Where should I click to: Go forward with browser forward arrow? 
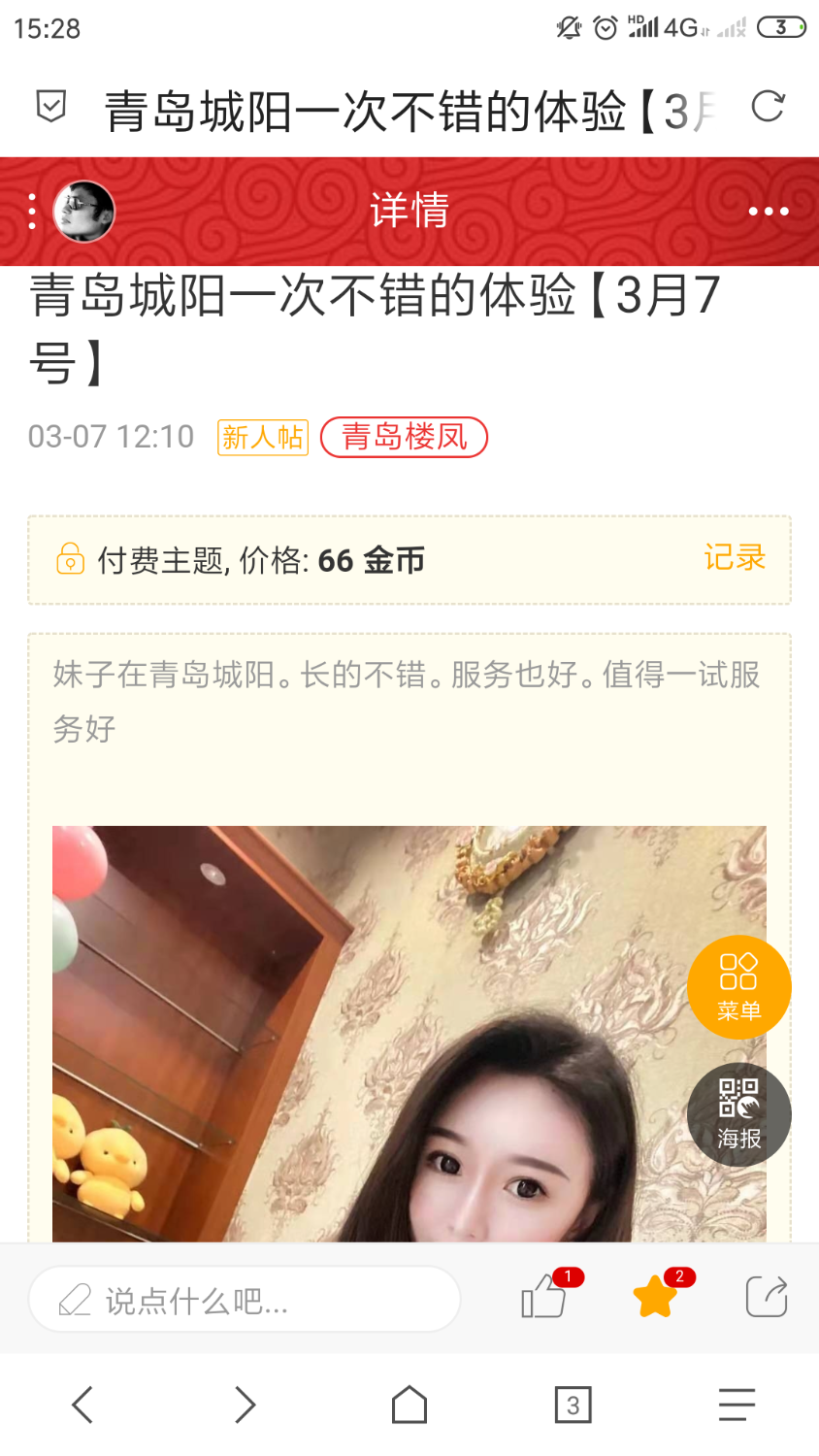click(246, 1404)
